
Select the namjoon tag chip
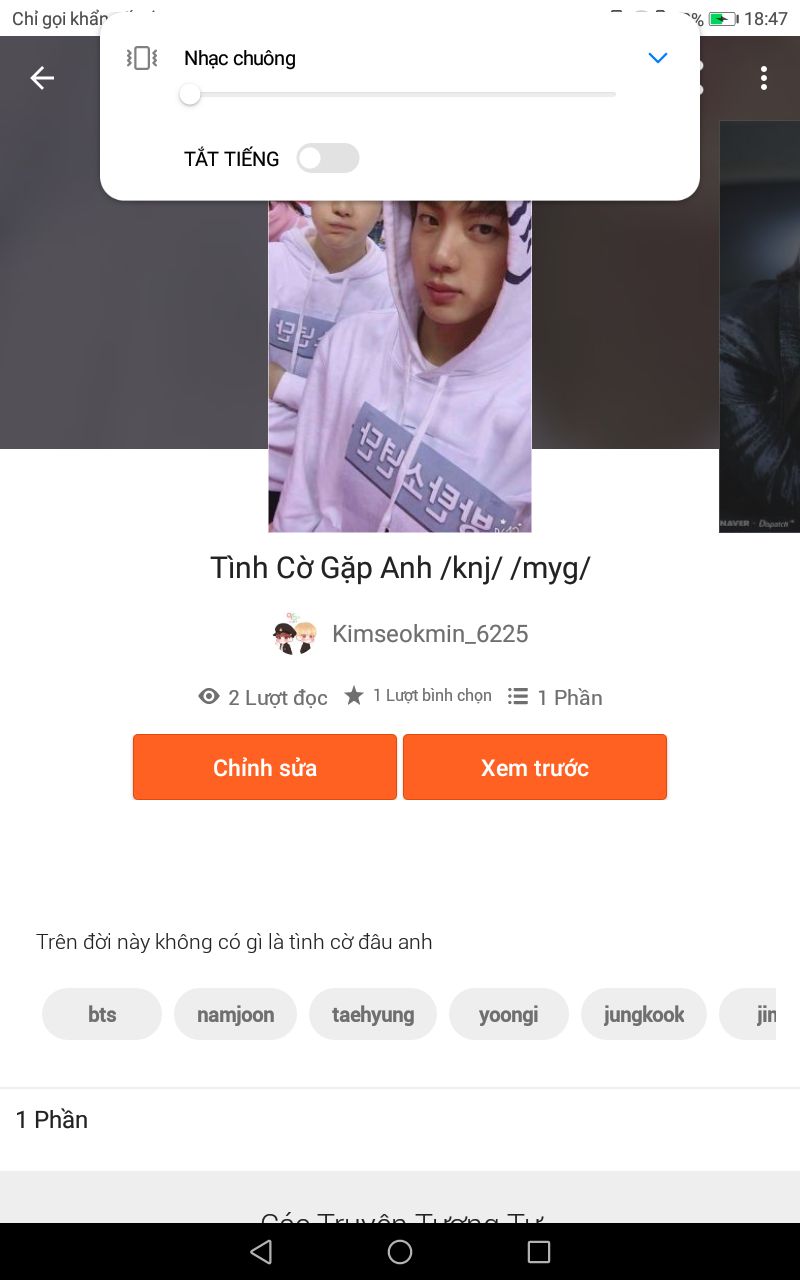pos(235,1014)
